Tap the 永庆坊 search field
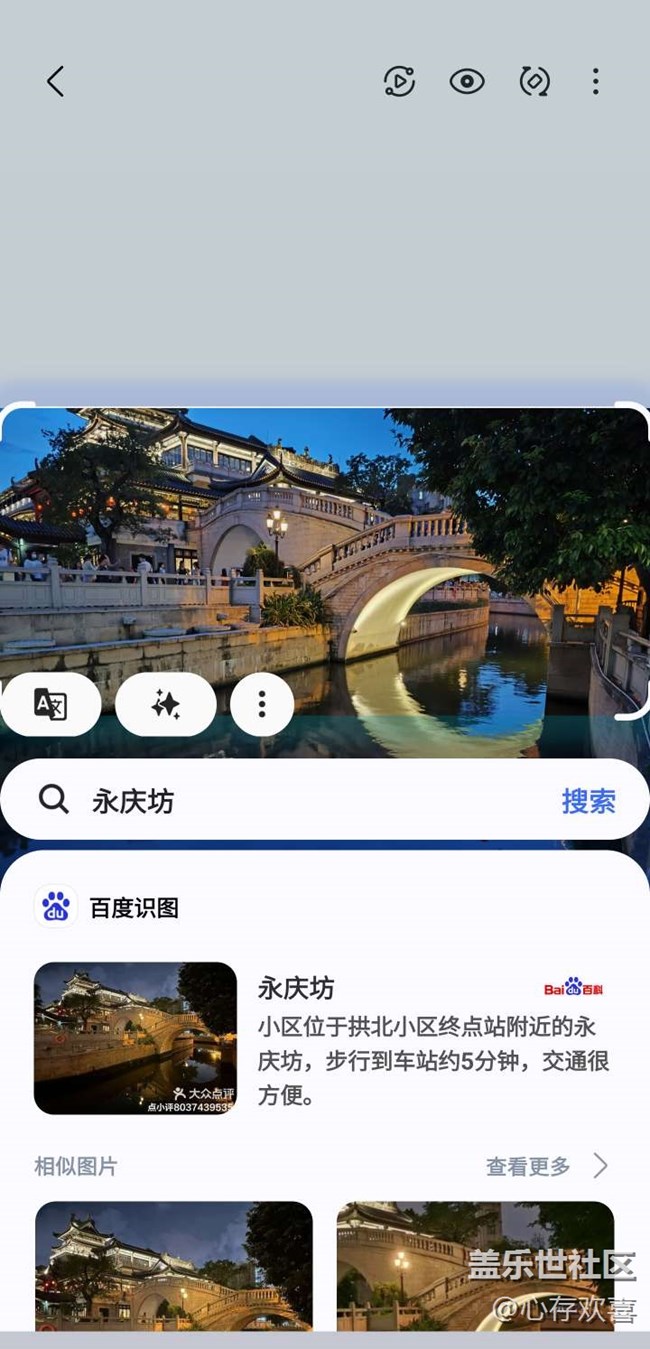Screen dimensions: 650x1349 pyautogui.click(x=300, y=800)
